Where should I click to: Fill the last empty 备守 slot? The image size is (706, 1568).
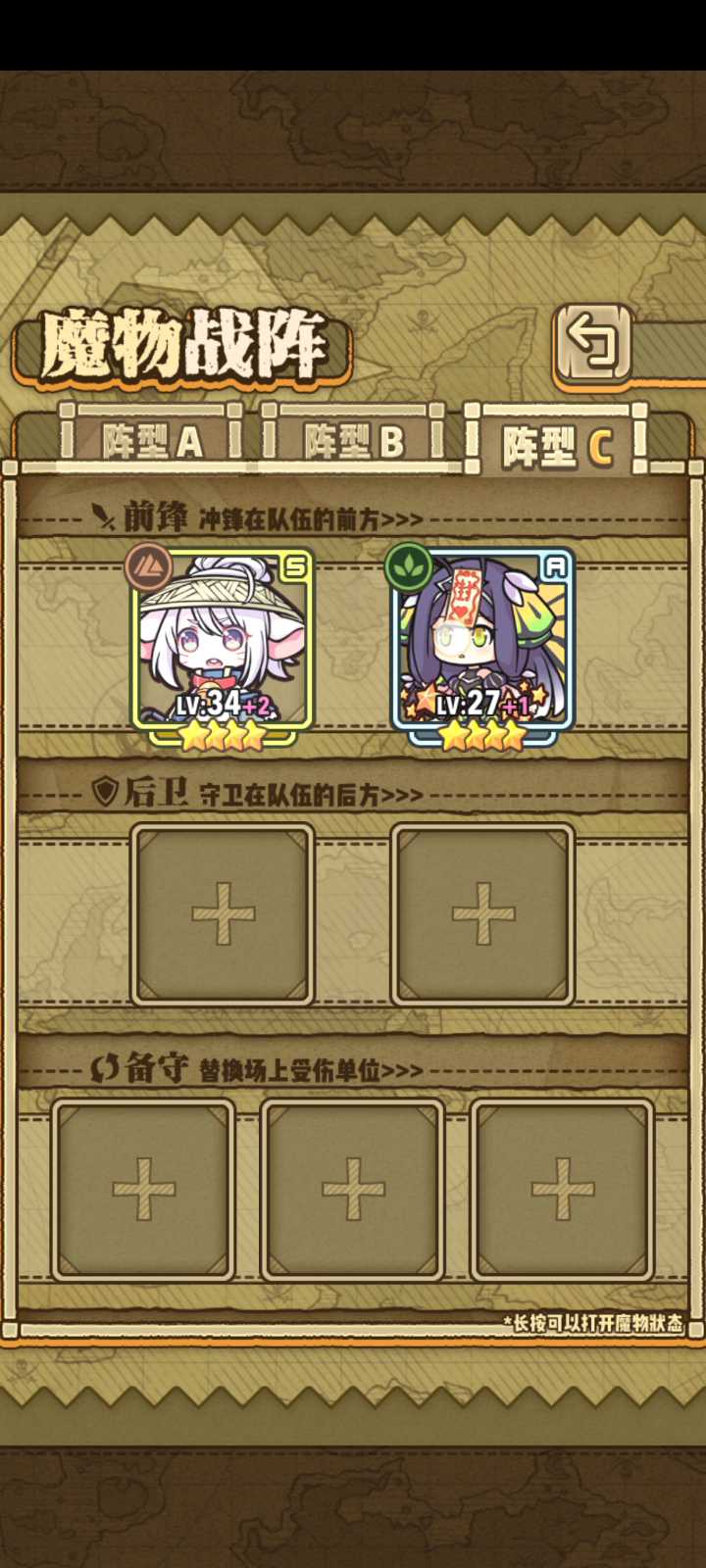pyautogui.click(x=562, y=1190)
